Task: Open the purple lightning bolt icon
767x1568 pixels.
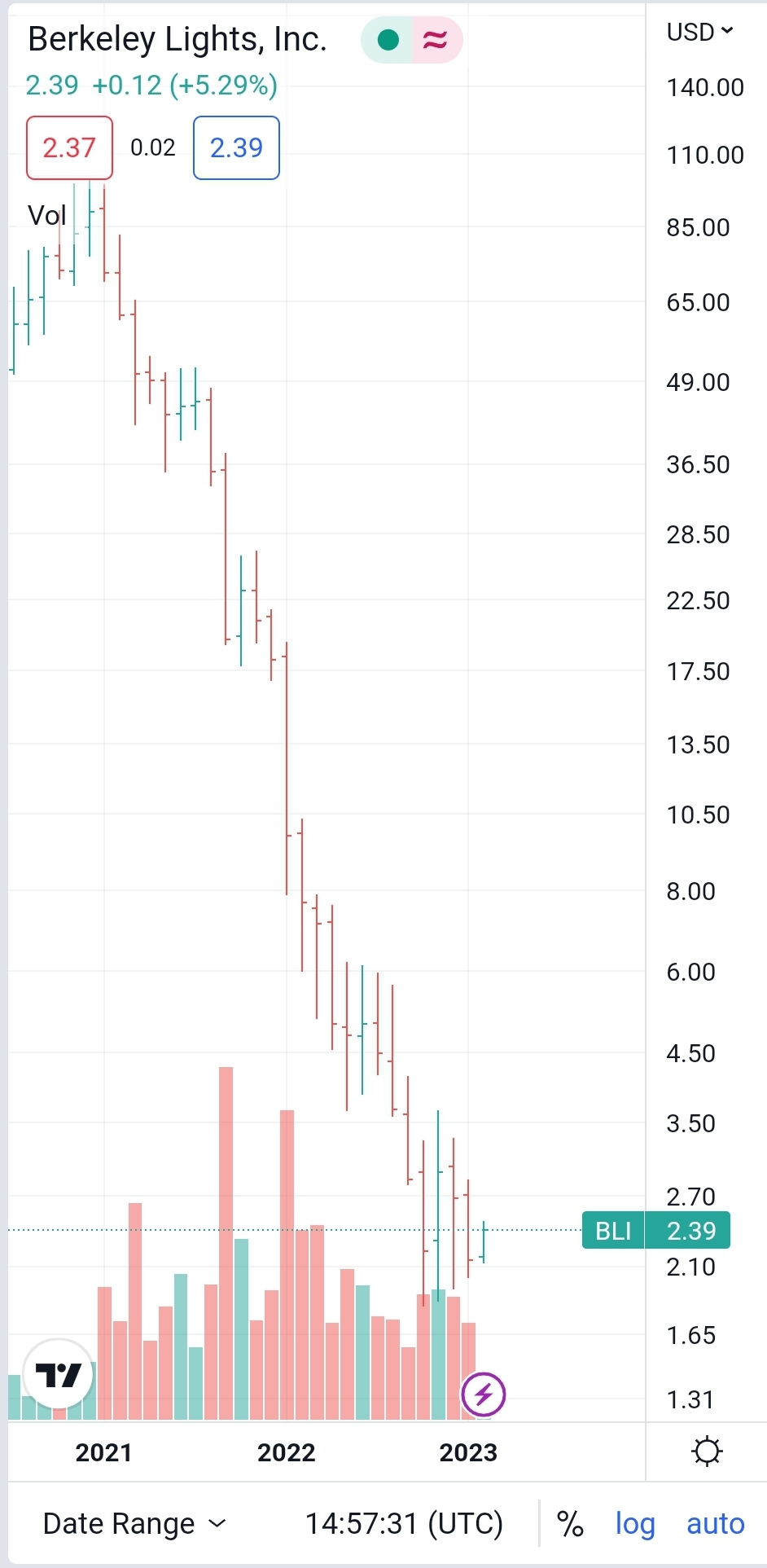Action: click(x=484, y=1395)
